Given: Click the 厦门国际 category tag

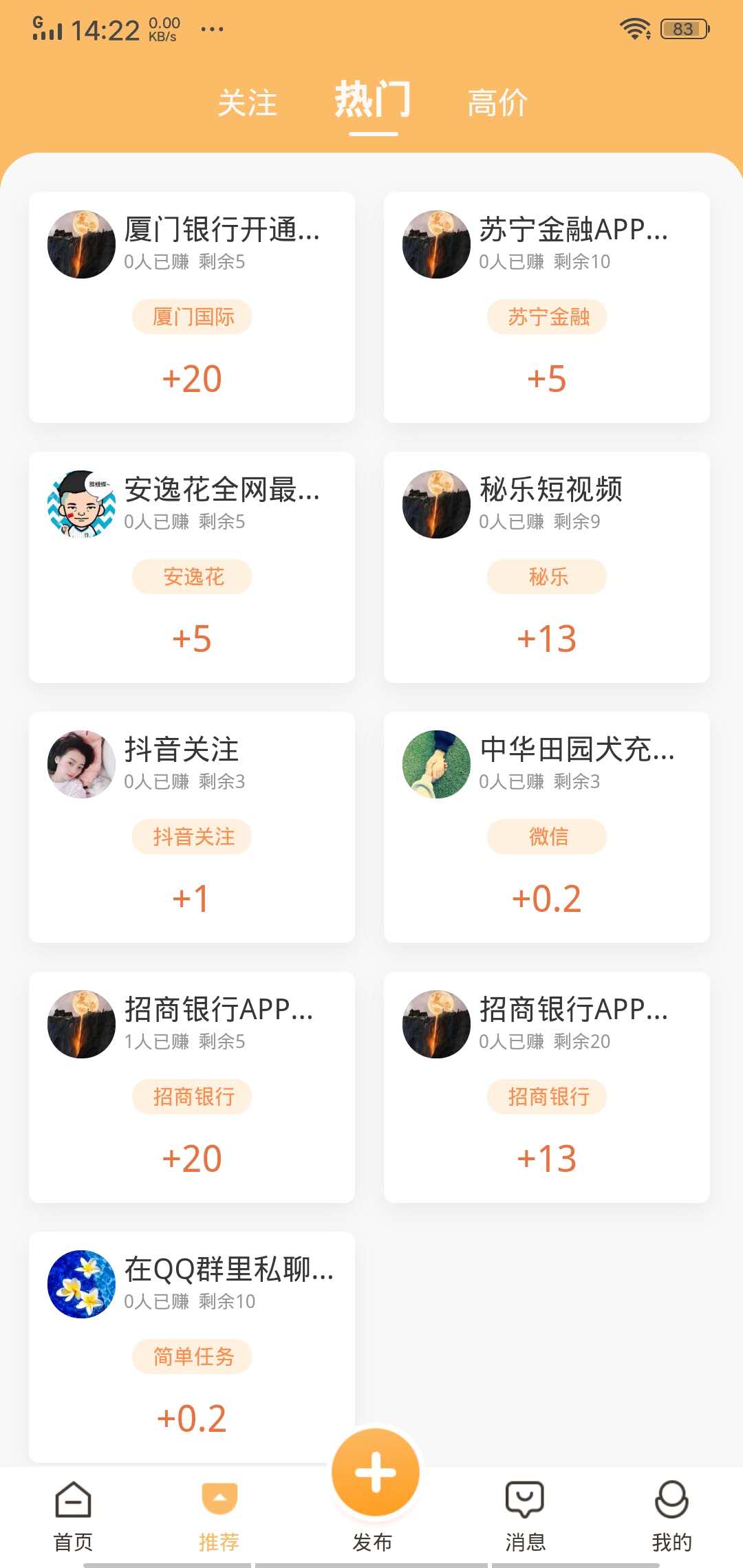Looking at the screenshot, I should (x=192, y=316).
